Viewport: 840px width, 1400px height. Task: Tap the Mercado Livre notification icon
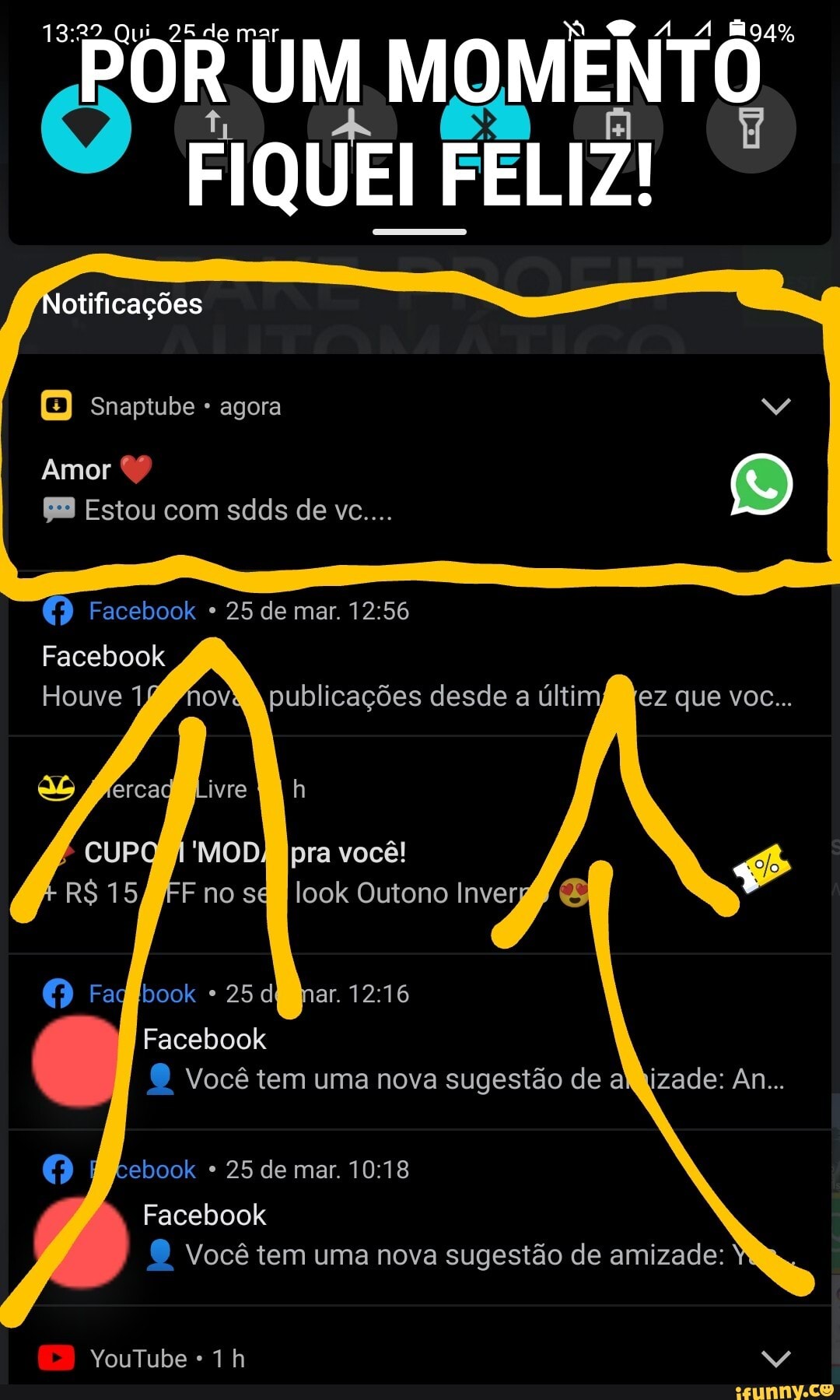point(56,788)
